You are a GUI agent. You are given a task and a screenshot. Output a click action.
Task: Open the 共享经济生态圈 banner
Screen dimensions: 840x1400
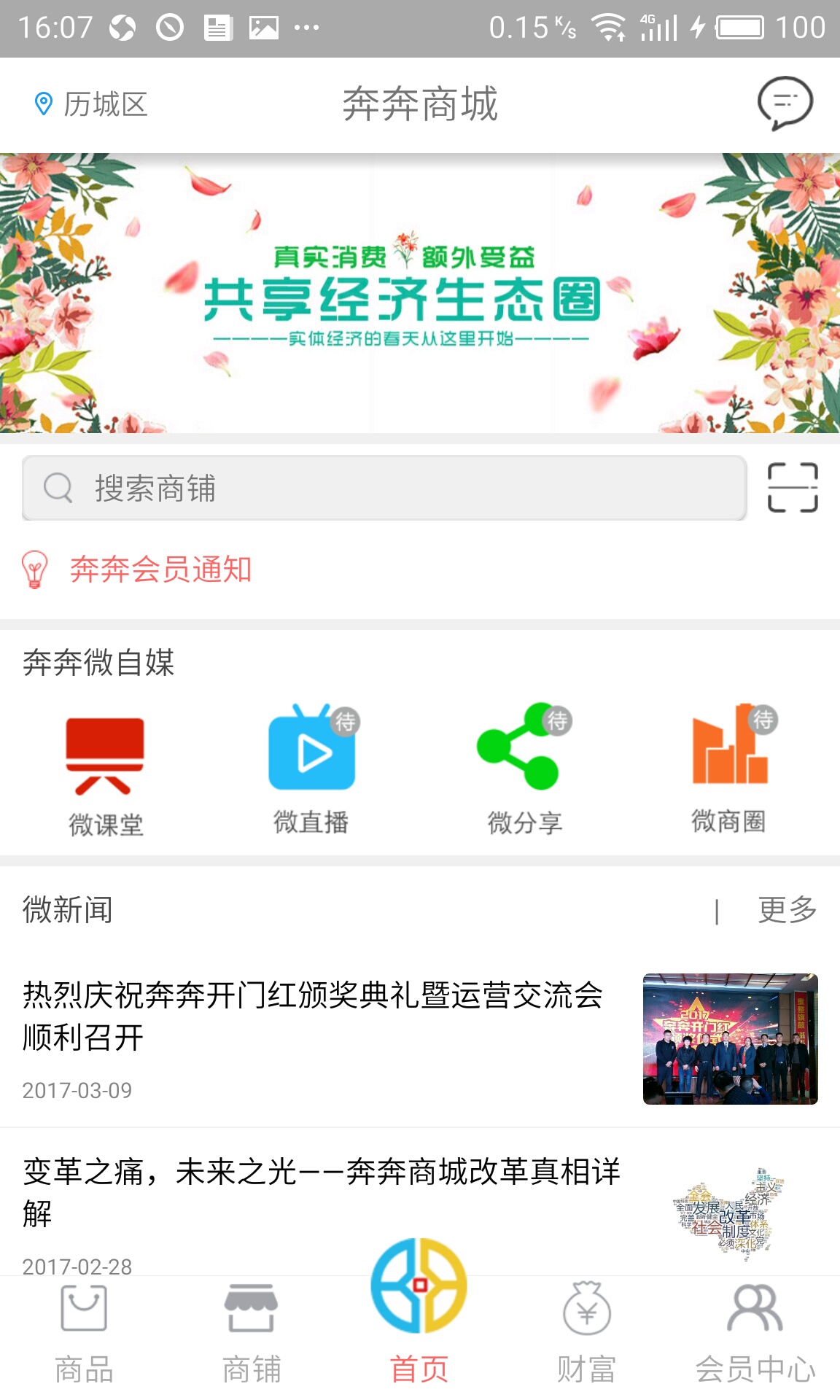tap(420, 293)
